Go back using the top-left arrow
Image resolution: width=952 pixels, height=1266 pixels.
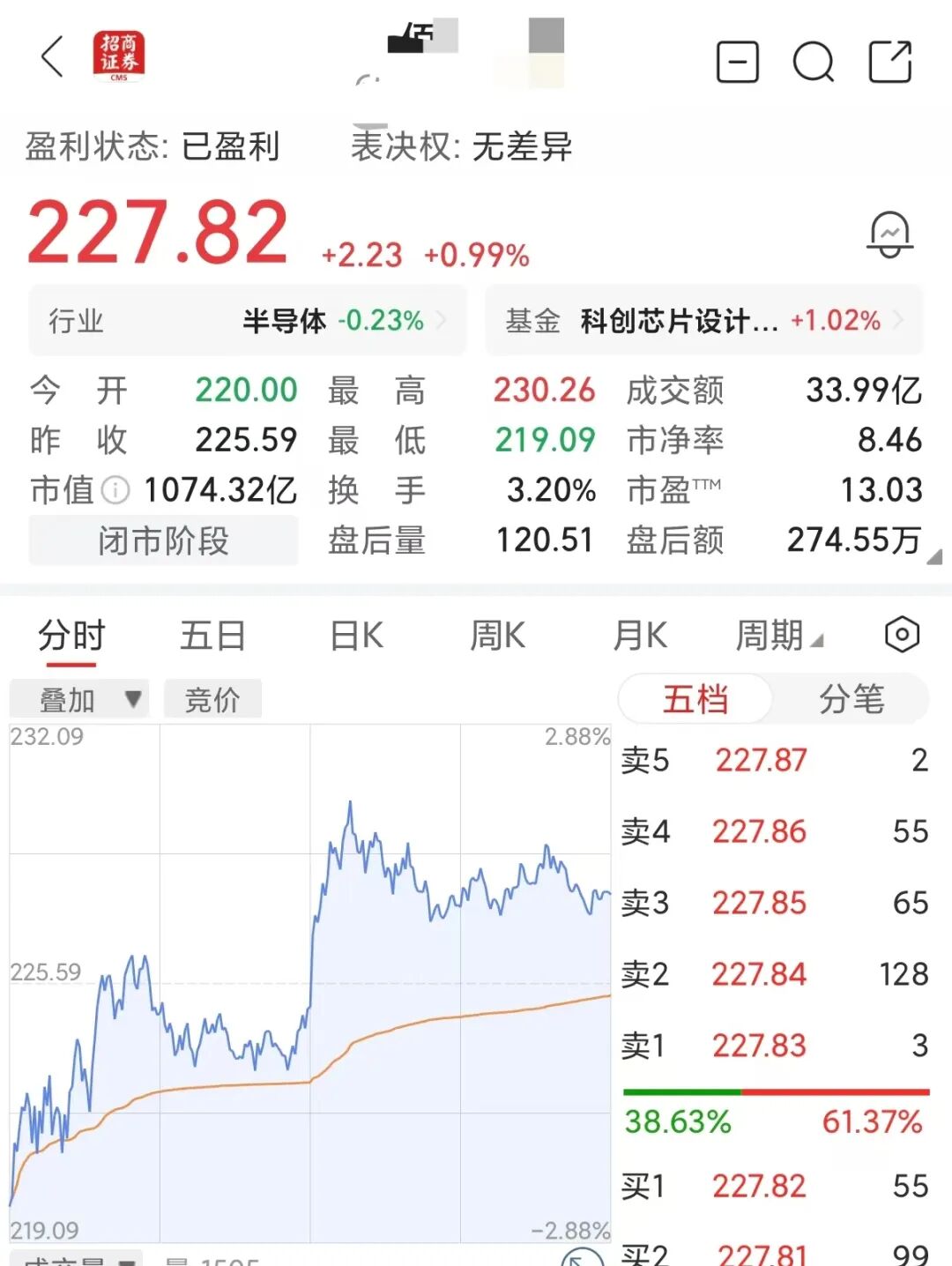[x=53, y=57]
